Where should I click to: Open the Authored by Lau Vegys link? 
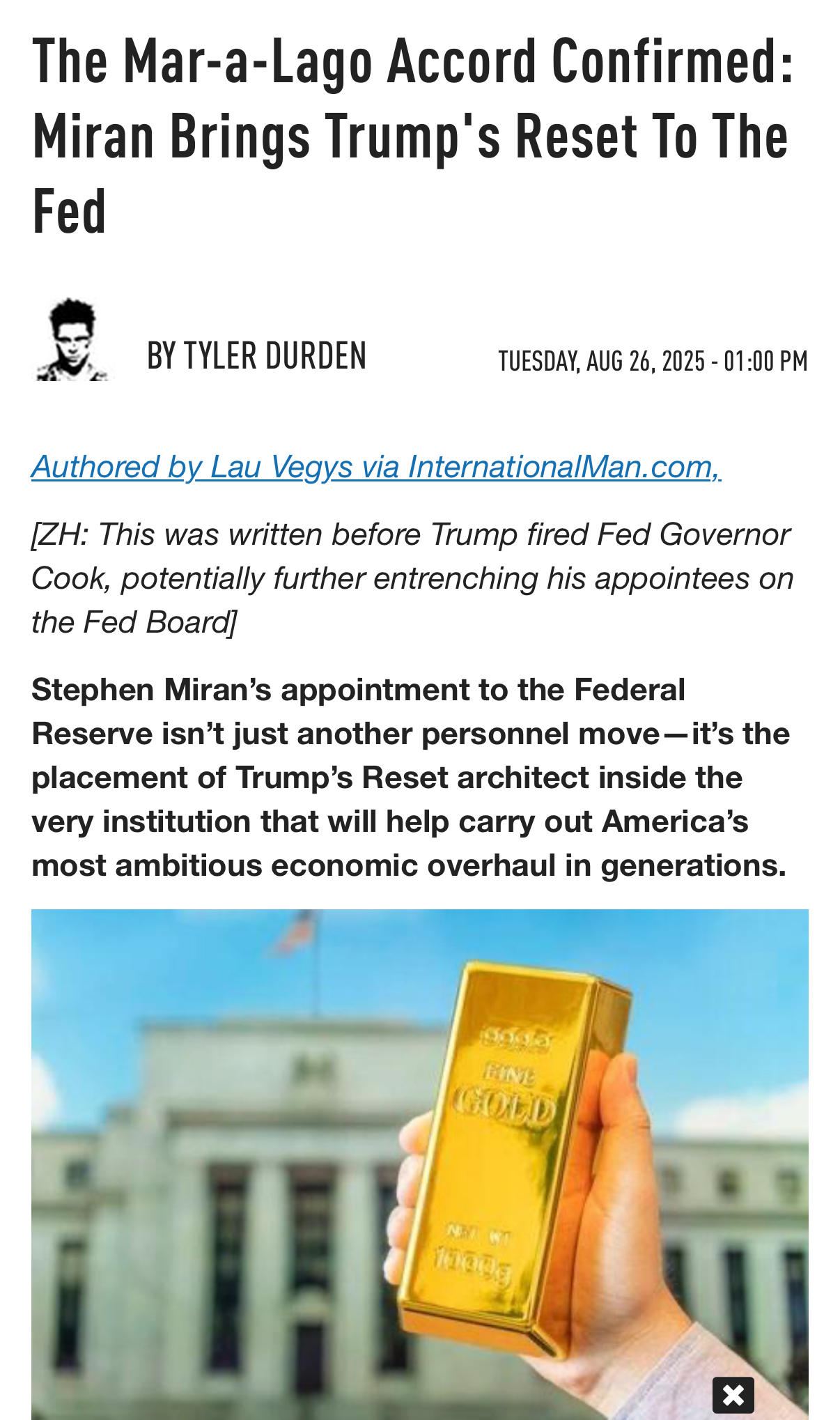pyautogui.click(x=376, y=467)
